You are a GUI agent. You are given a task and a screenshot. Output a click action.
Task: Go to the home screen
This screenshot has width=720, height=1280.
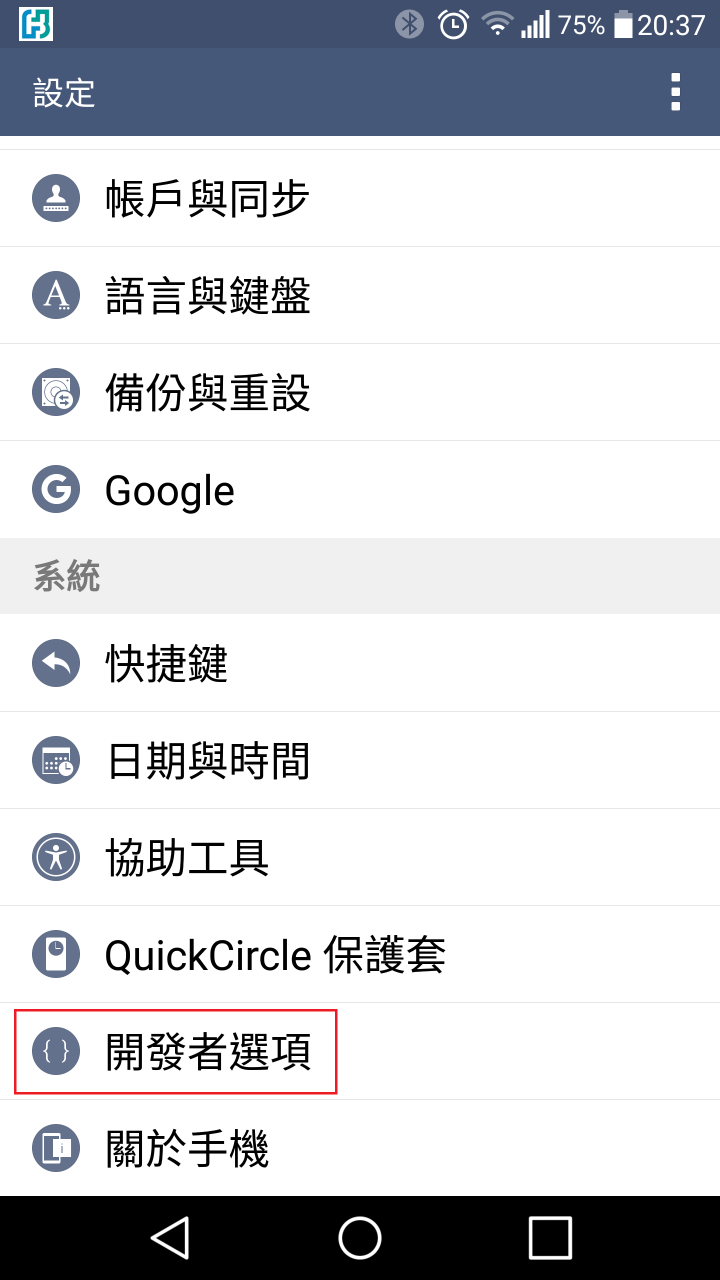click(x=360, y=1238)
